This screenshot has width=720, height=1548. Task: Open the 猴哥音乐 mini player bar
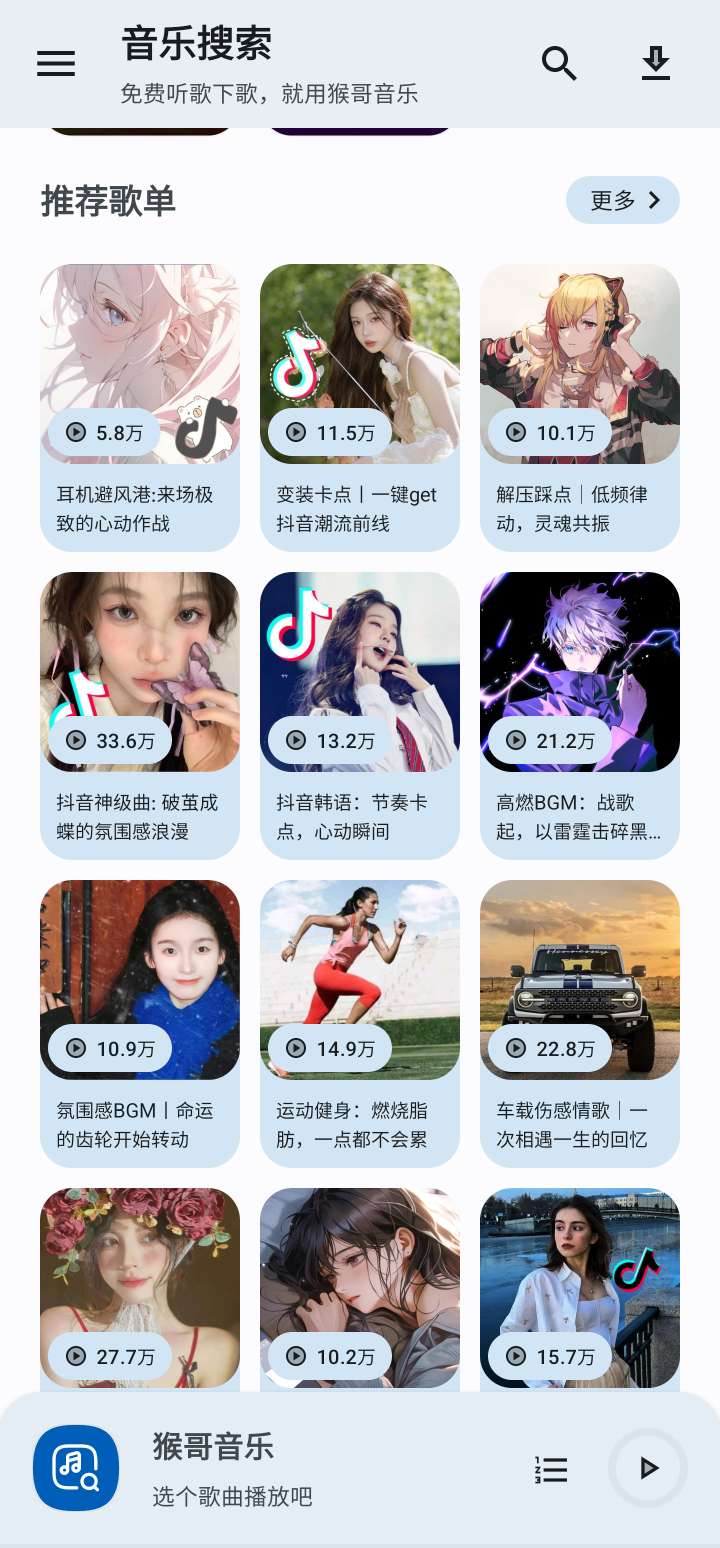(300, 1469)
